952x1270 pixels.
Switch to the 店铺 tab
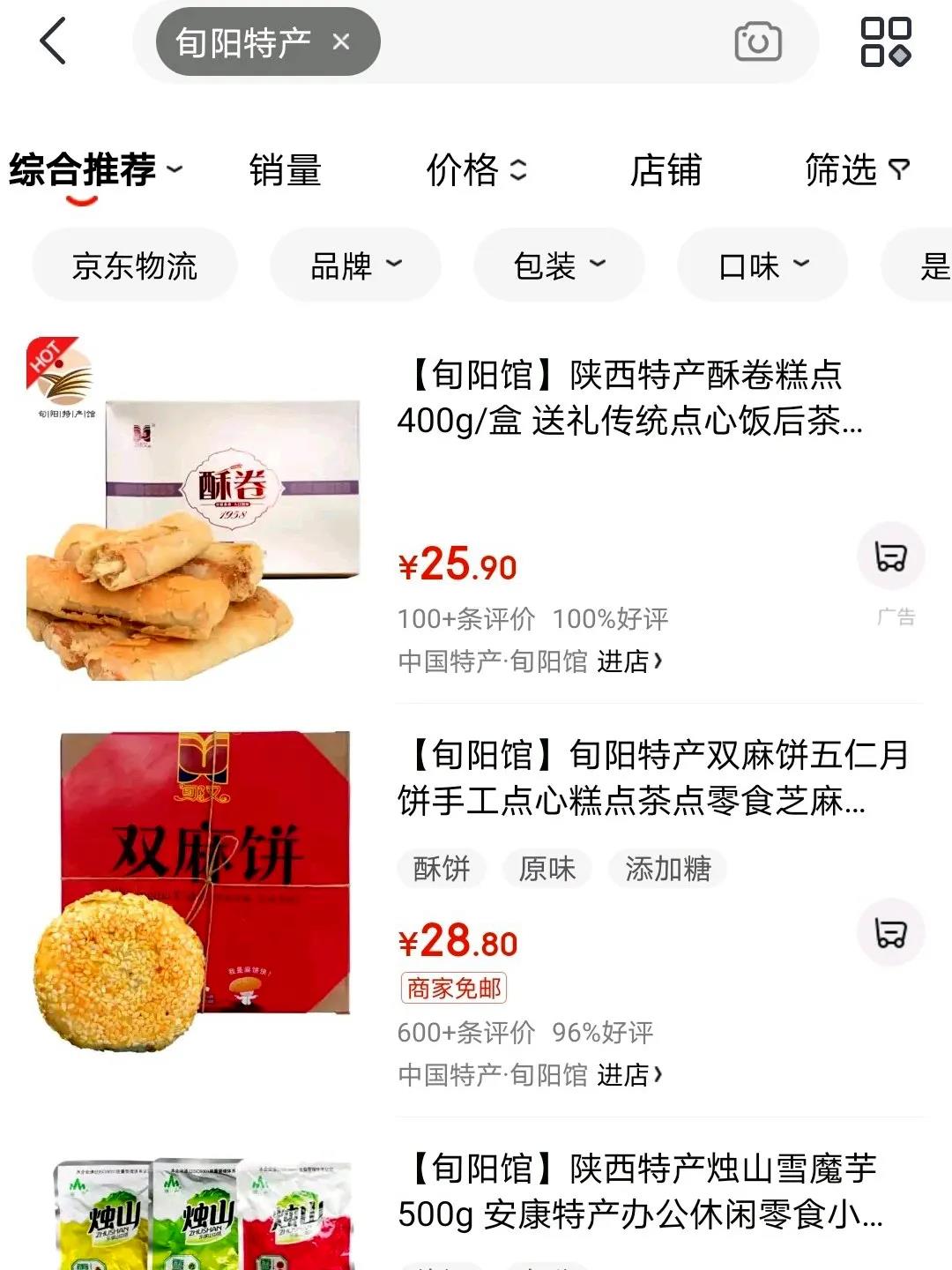pyautogui.click(x=666, y=169)
